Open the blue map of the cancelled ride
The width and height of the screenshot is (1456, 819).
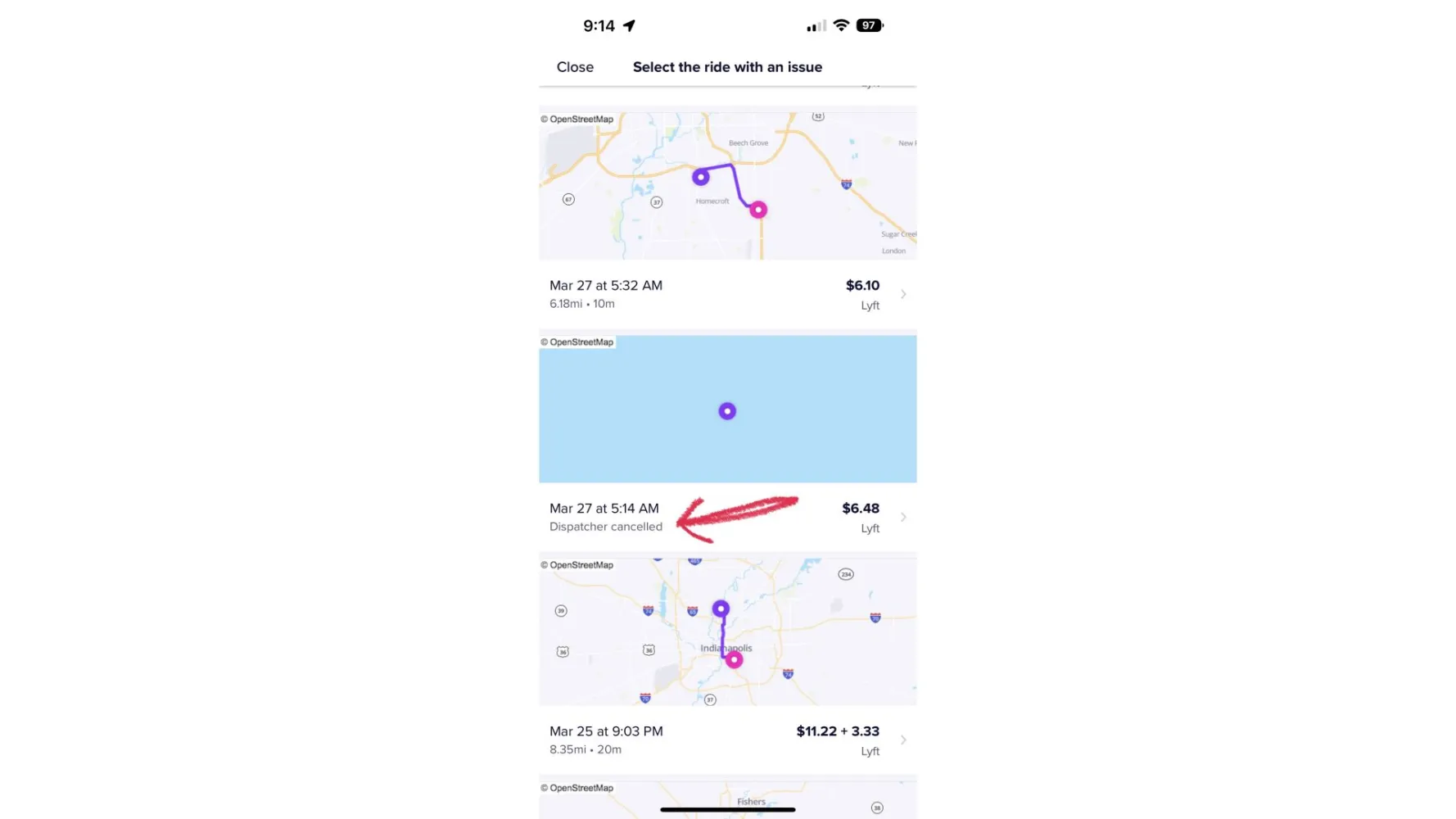727,409
